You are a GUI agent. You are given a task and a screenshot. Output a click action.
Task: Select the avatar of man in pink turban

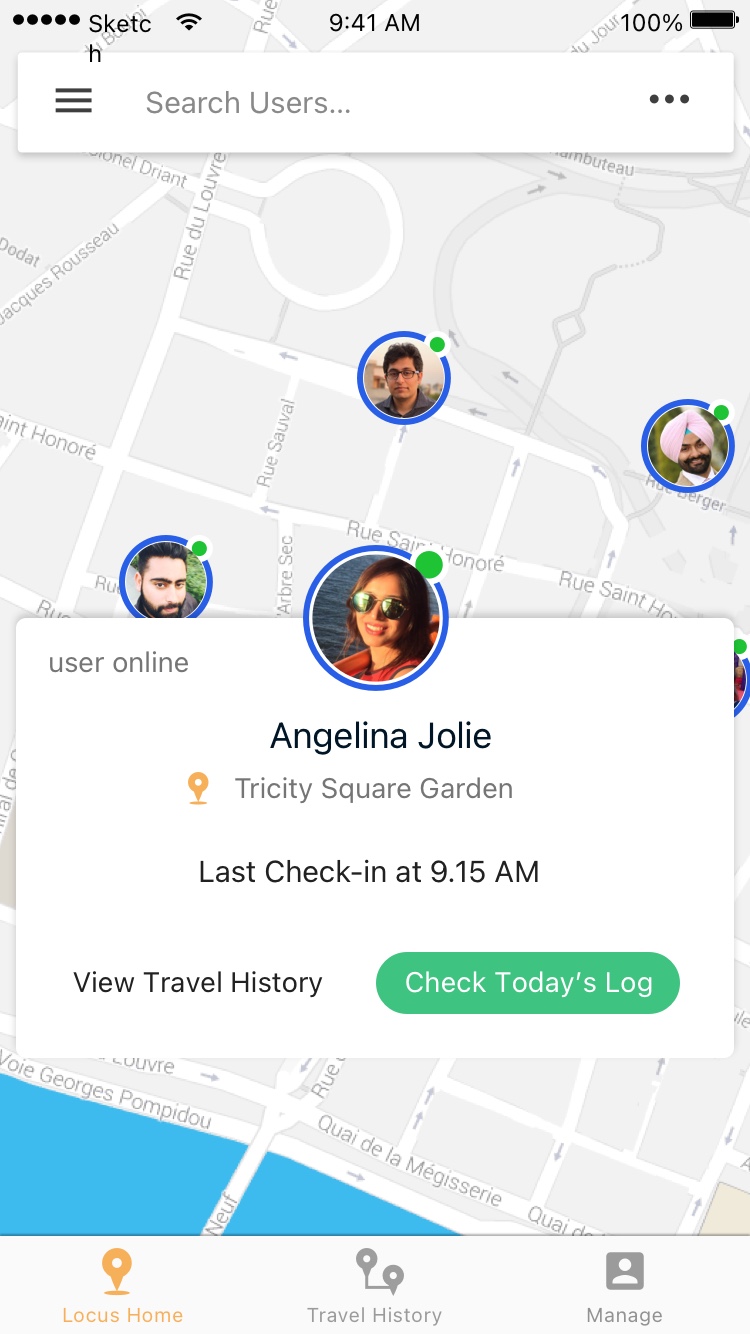click(687, 446)
